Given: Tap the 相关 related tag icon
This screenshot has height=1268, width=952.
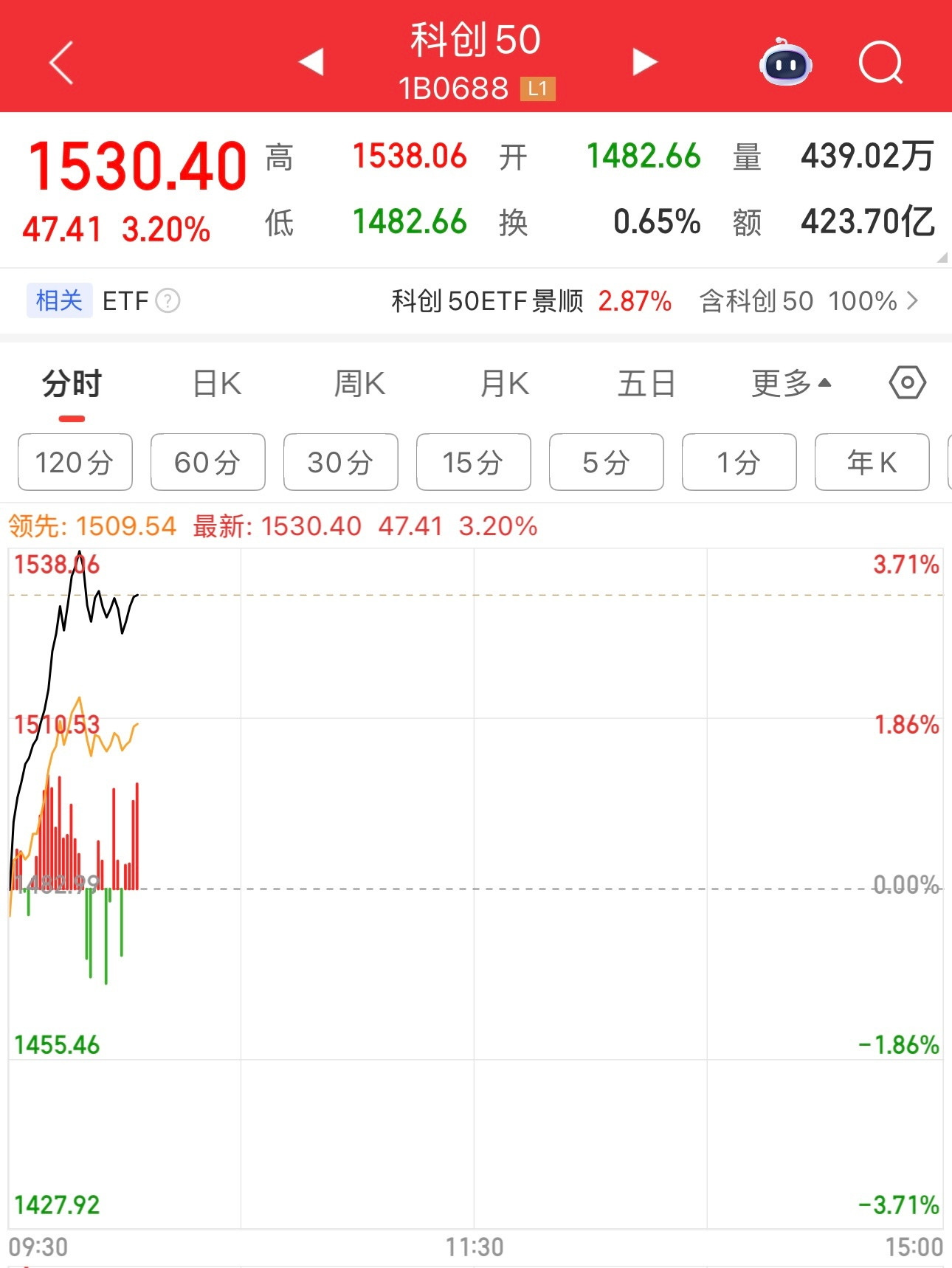Looking at the screenshot, I should click(59, 301).
